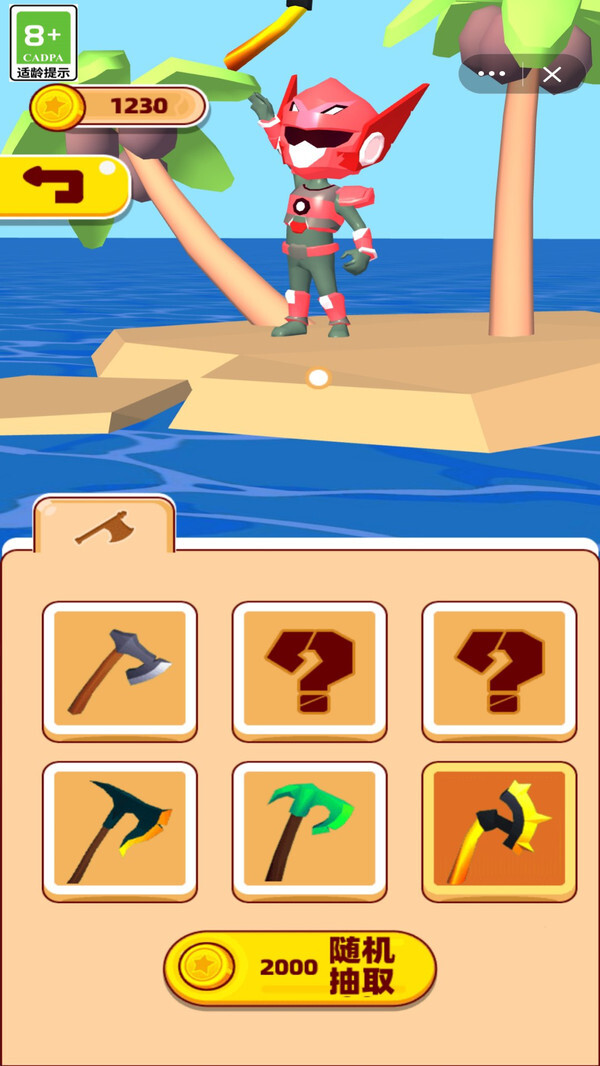Open the mini program overflow menu
This screenshot has width=600, height=1066.
click(492, 74)
